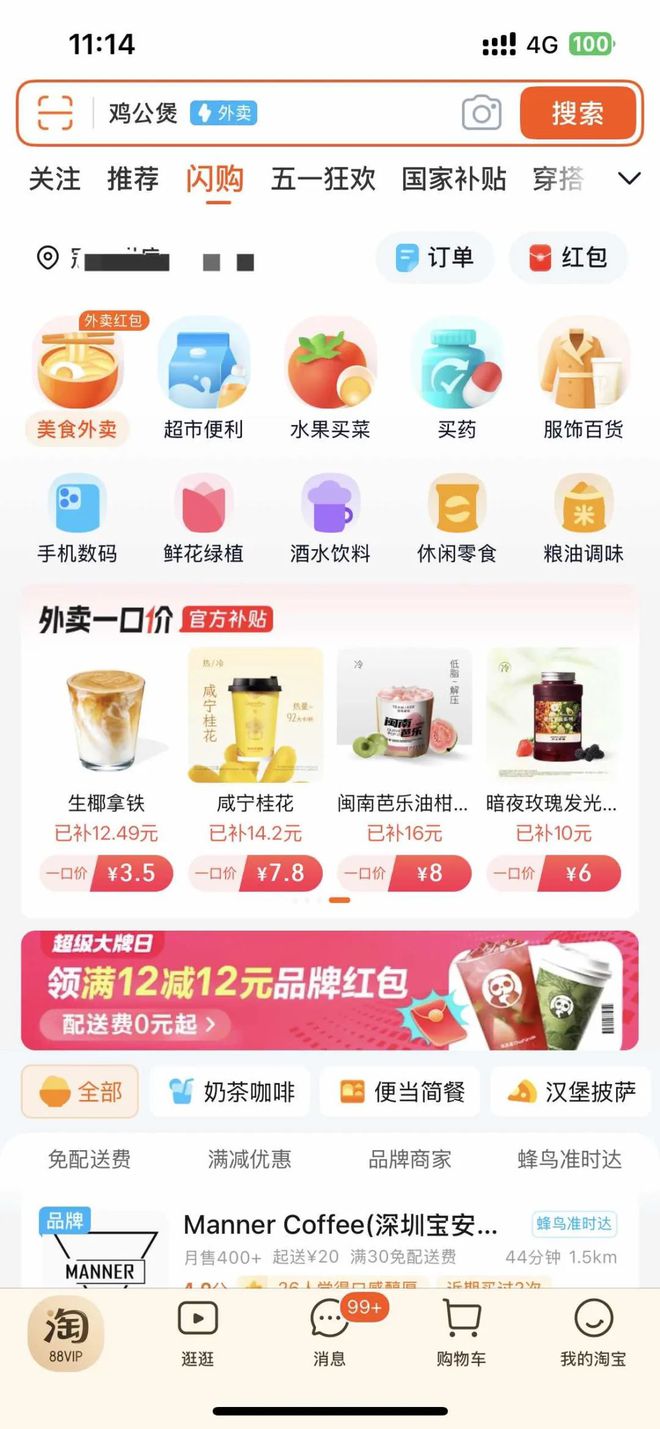Tap the scan icon in search bar
The width and height of the screenshot is (660, 1429).
click(x=55, y=113)
